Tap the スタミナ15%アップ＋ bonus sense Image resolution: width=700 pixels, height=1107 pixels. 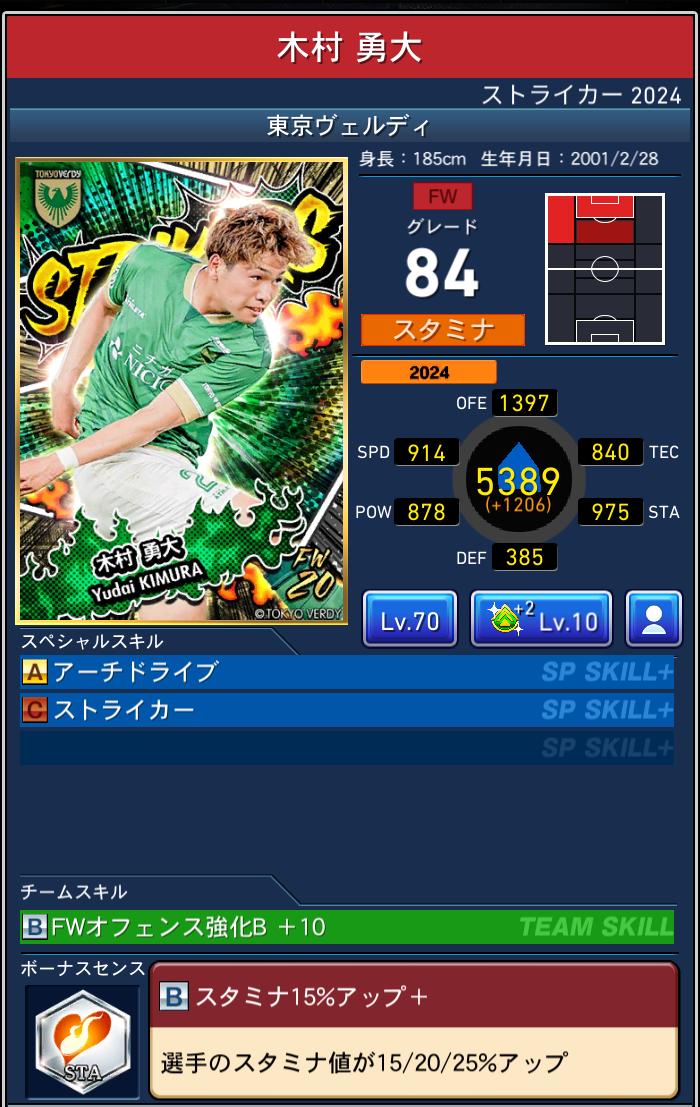pos(414,1030)
